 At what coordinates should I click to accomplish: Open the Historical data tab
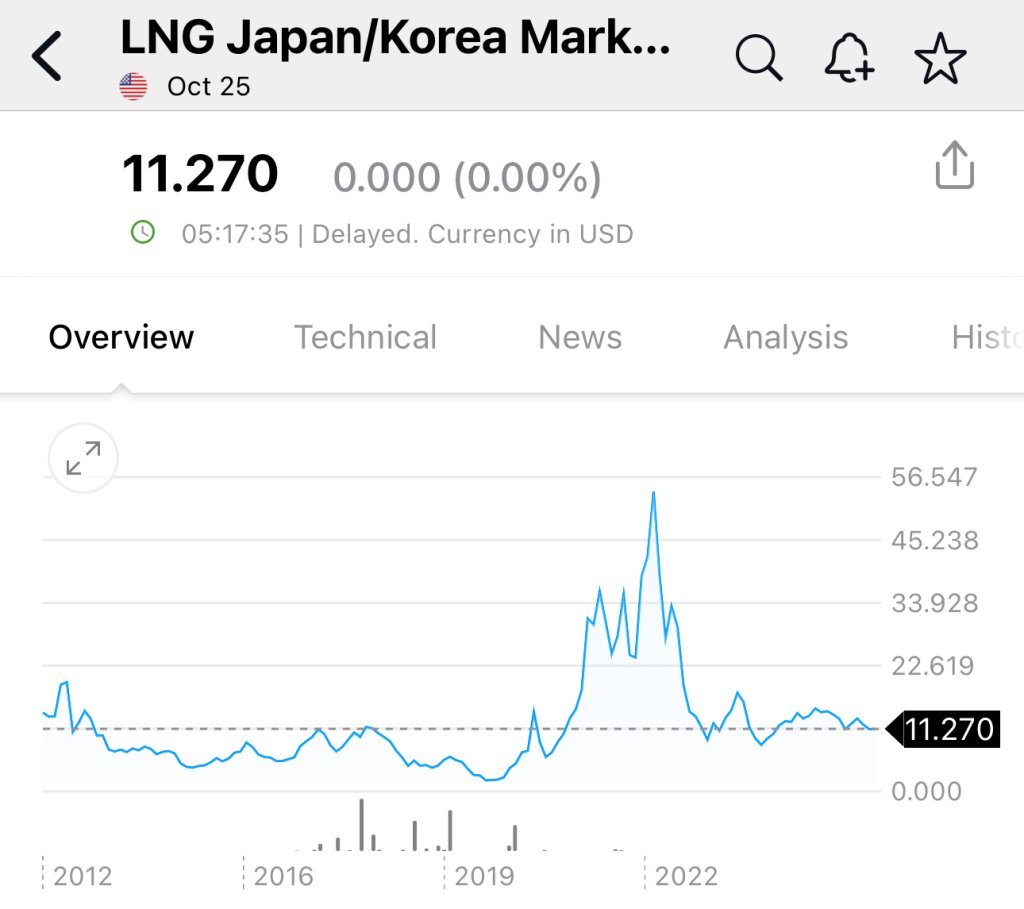[985, 338]
